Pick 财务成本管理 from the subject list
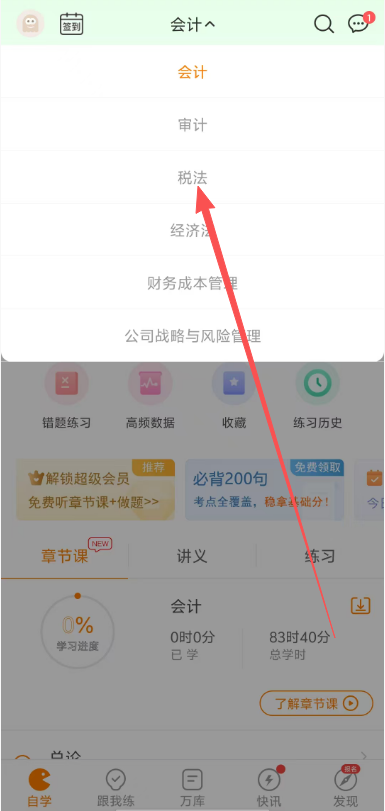This screenshot has height=811, width=385. [192, 283]
